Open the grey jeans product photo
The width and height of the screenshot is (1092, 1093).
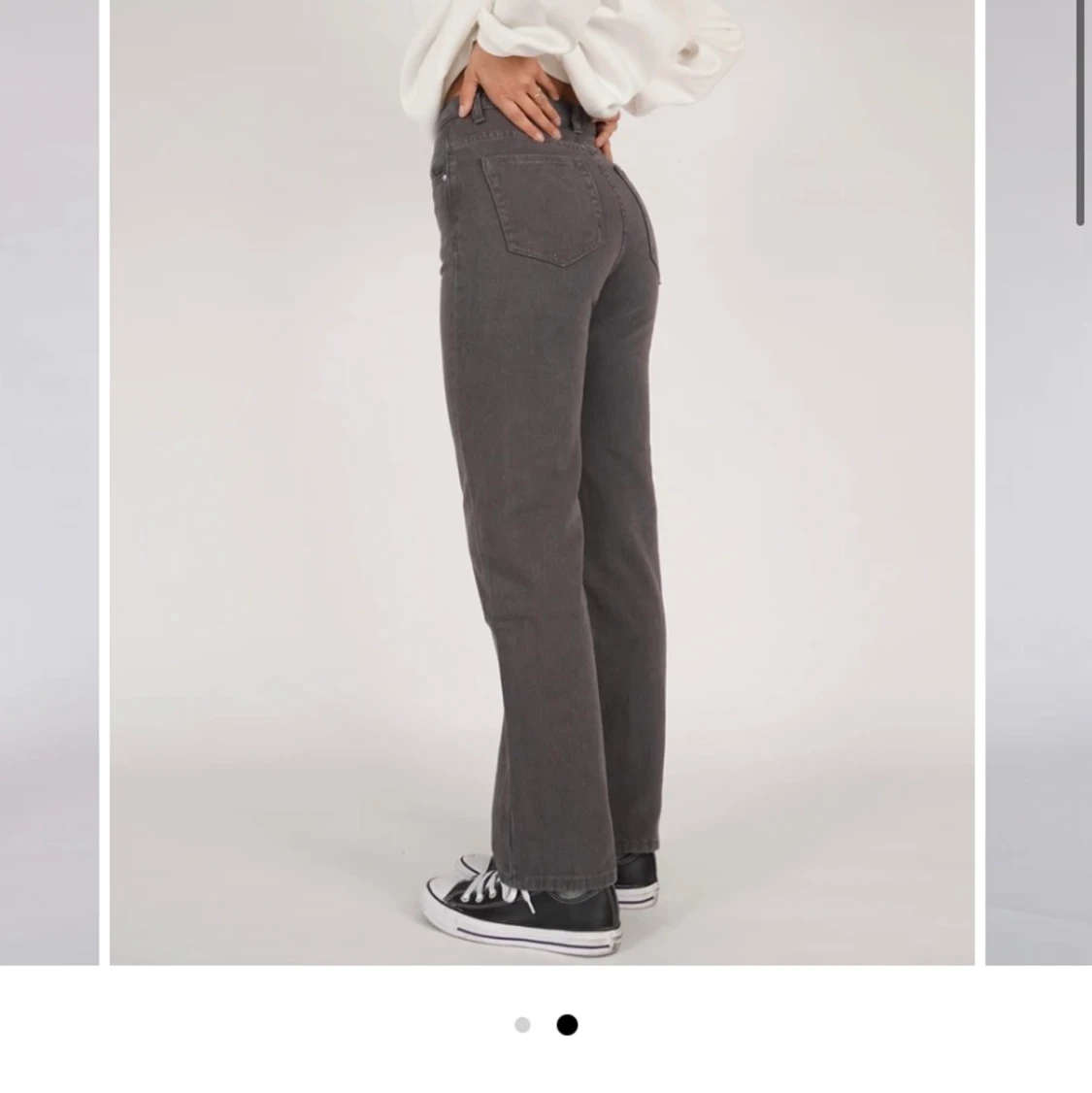click(542, 482)
